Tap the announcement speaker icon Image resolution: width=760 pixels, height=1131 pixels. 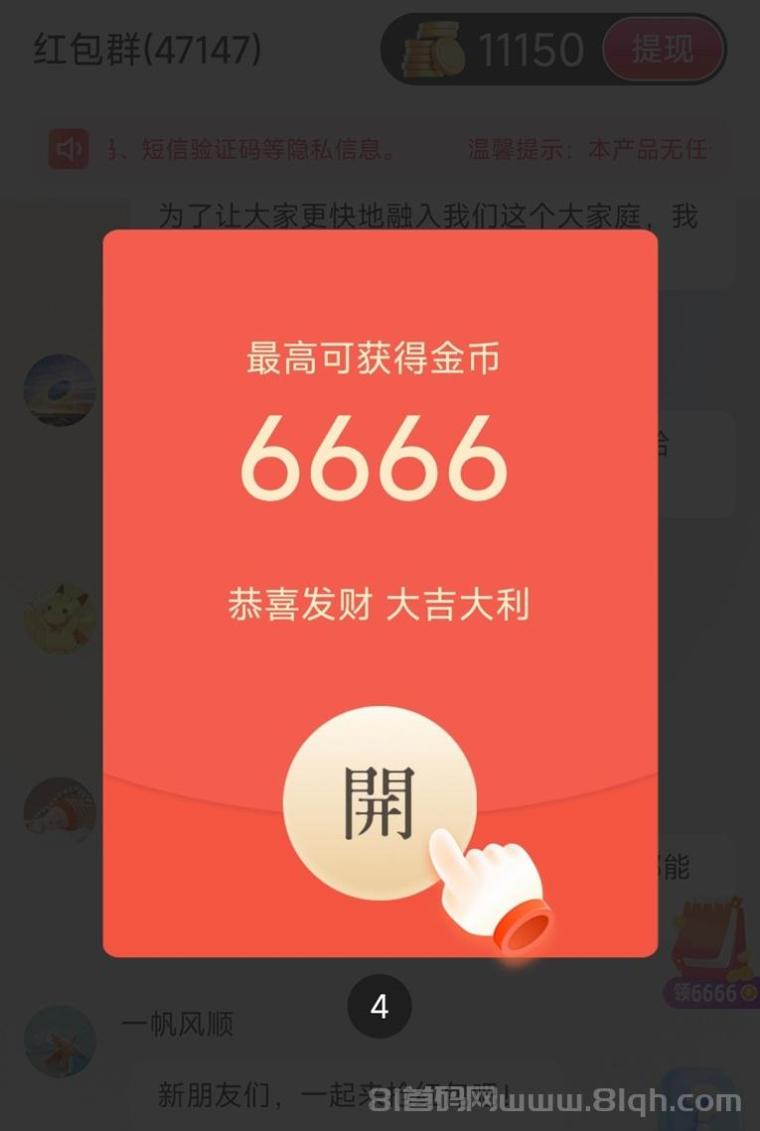[69, 150]
